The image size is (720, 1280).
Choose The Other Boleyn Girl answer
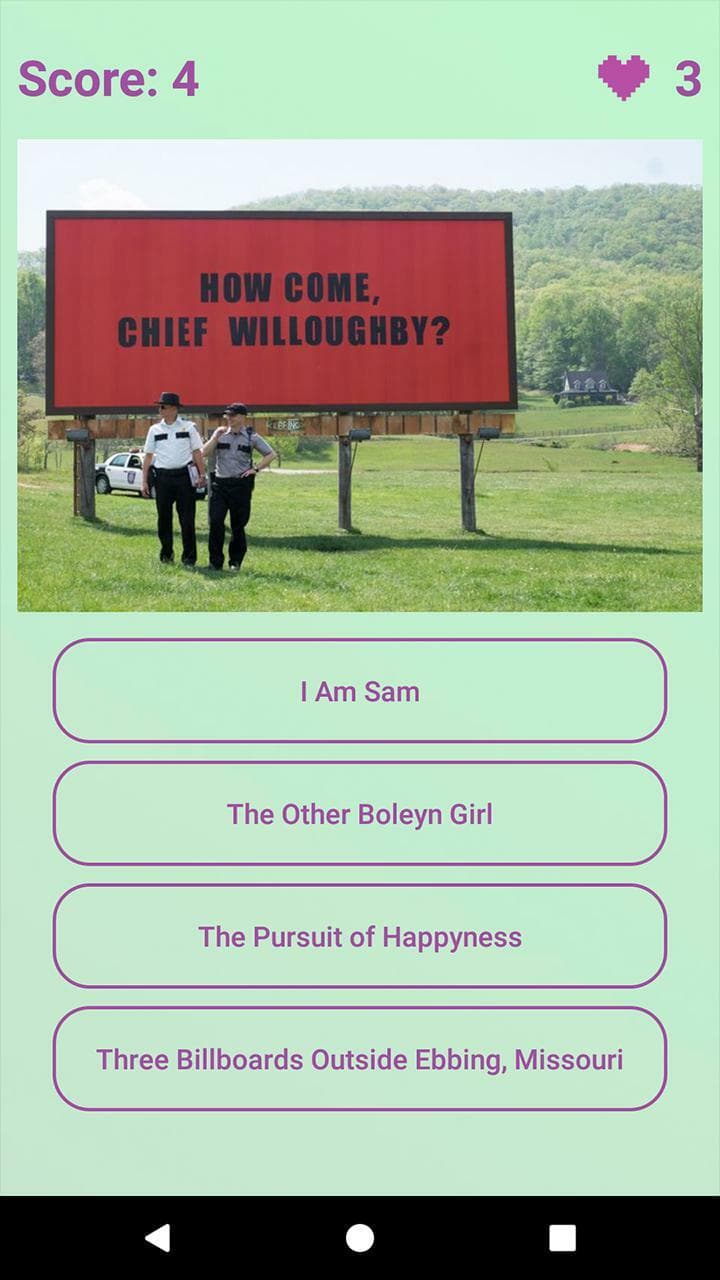coord(360,814)
